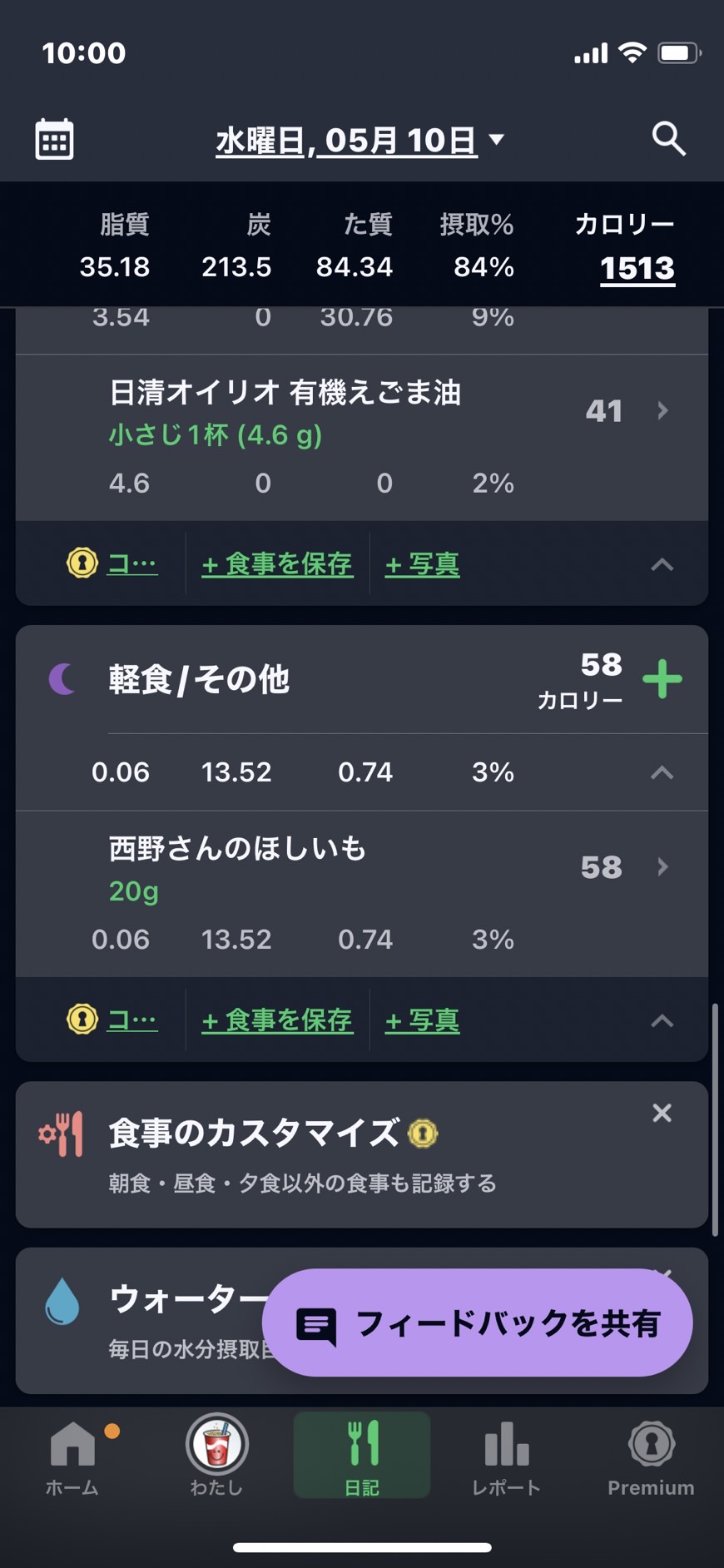Select the 日記 tab
Viewport: 724px width, 1568px height.
click(362, 1456)
